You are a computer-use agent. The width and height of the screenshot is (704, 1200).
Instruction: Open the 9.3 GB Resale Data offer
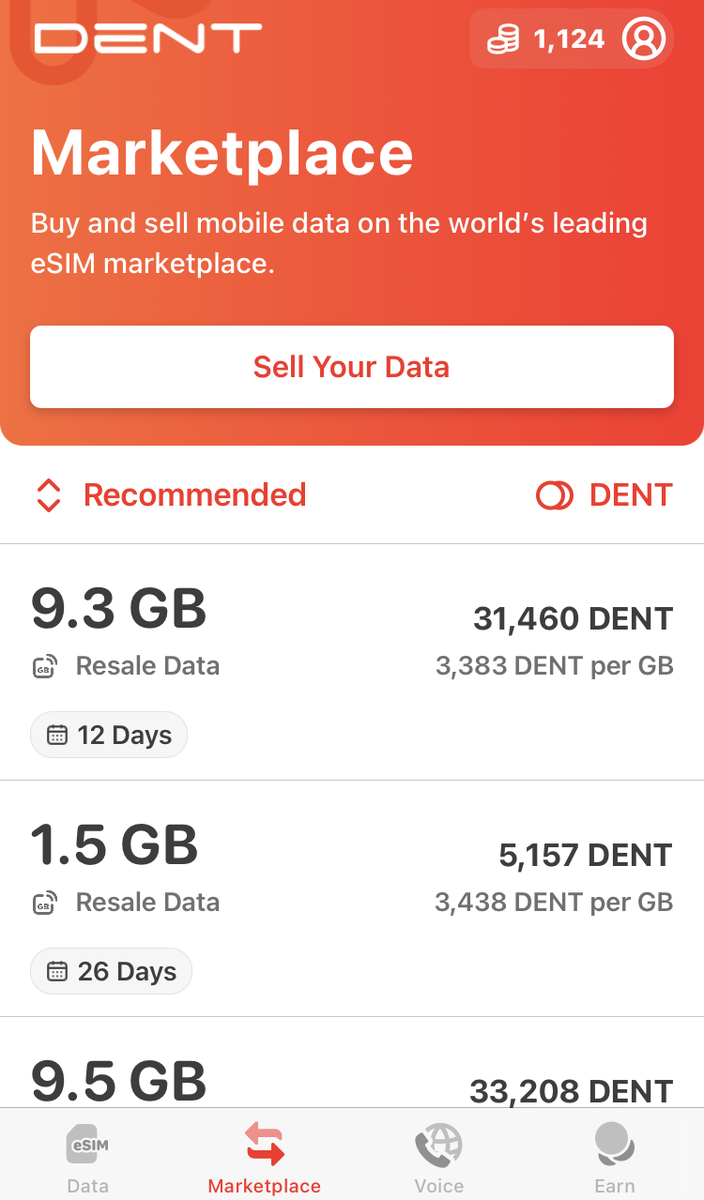tap(352, 663)
